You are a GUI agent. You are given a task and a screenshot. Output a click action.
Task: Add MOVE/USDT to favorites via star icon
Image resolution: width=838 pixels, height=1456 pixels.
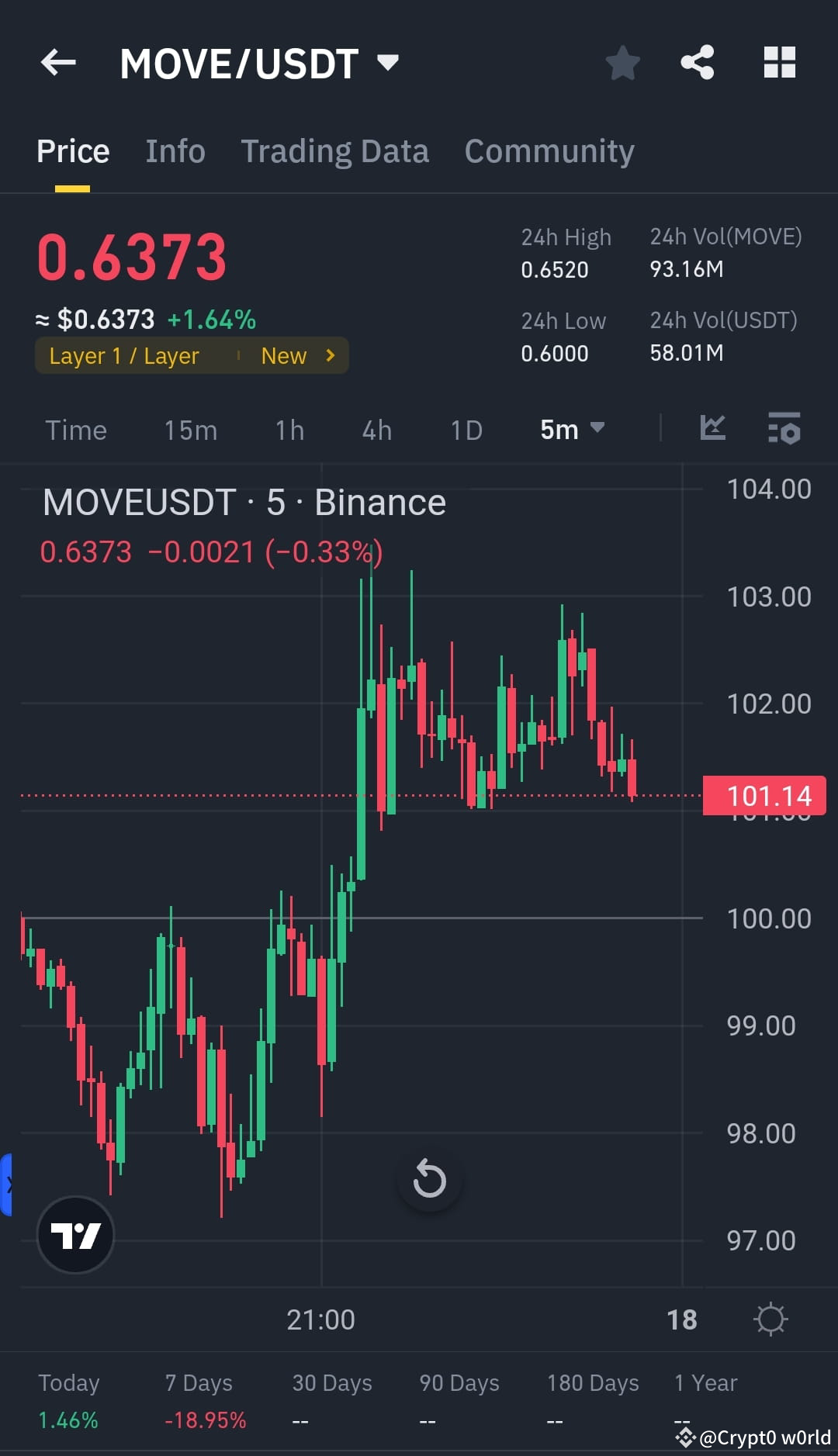622,63
